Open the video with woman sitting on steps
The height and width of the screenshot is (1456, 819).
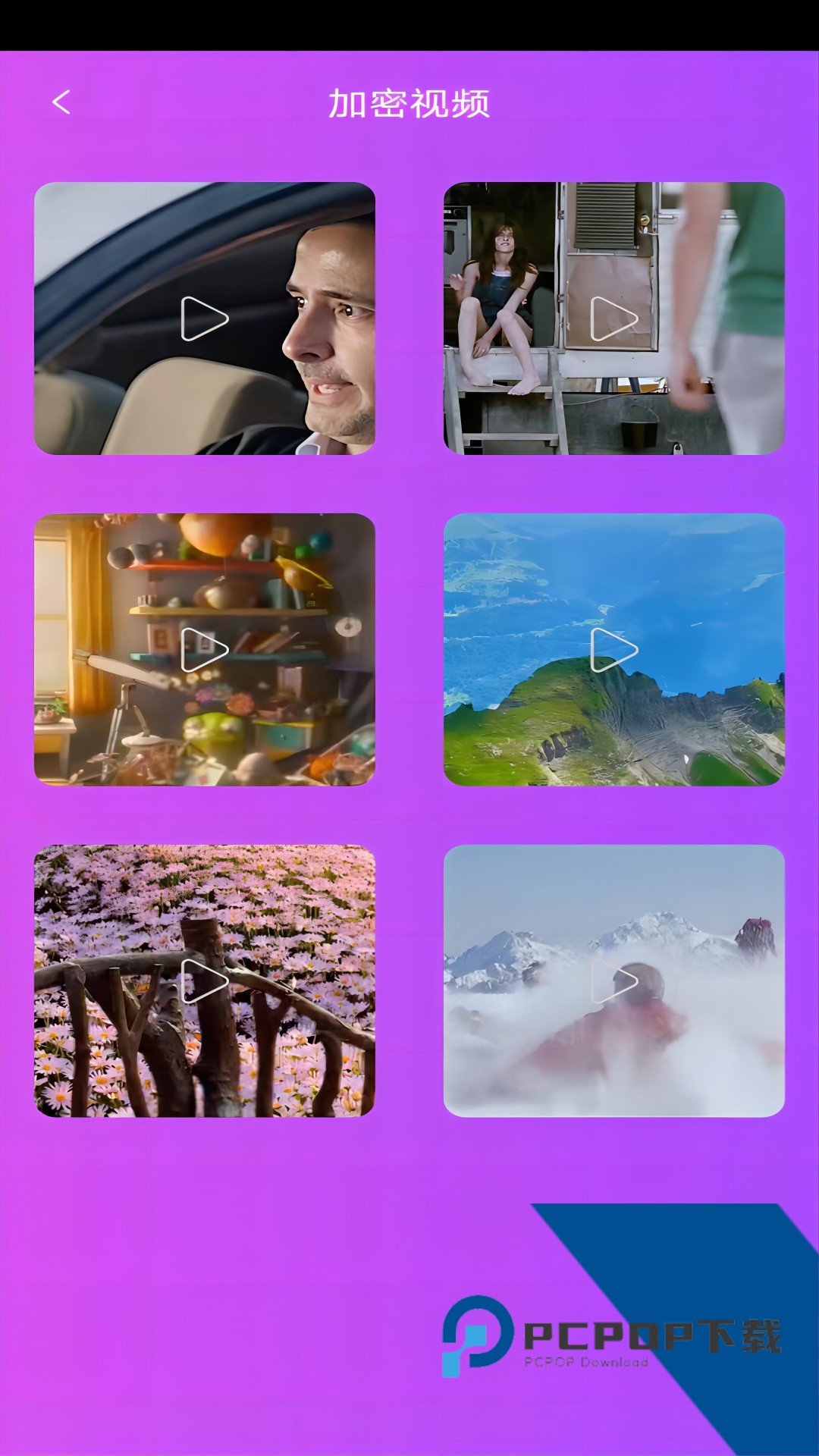pyautogui.click(x=613, y=318)
